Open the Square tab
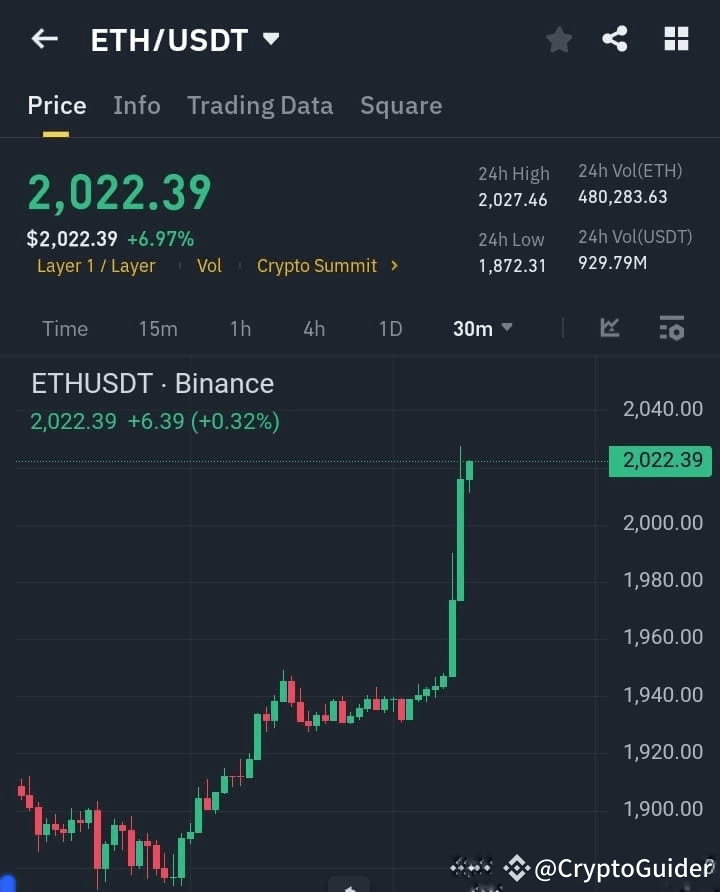The width and height of the screenshot is (720, 892). (401, 105)
